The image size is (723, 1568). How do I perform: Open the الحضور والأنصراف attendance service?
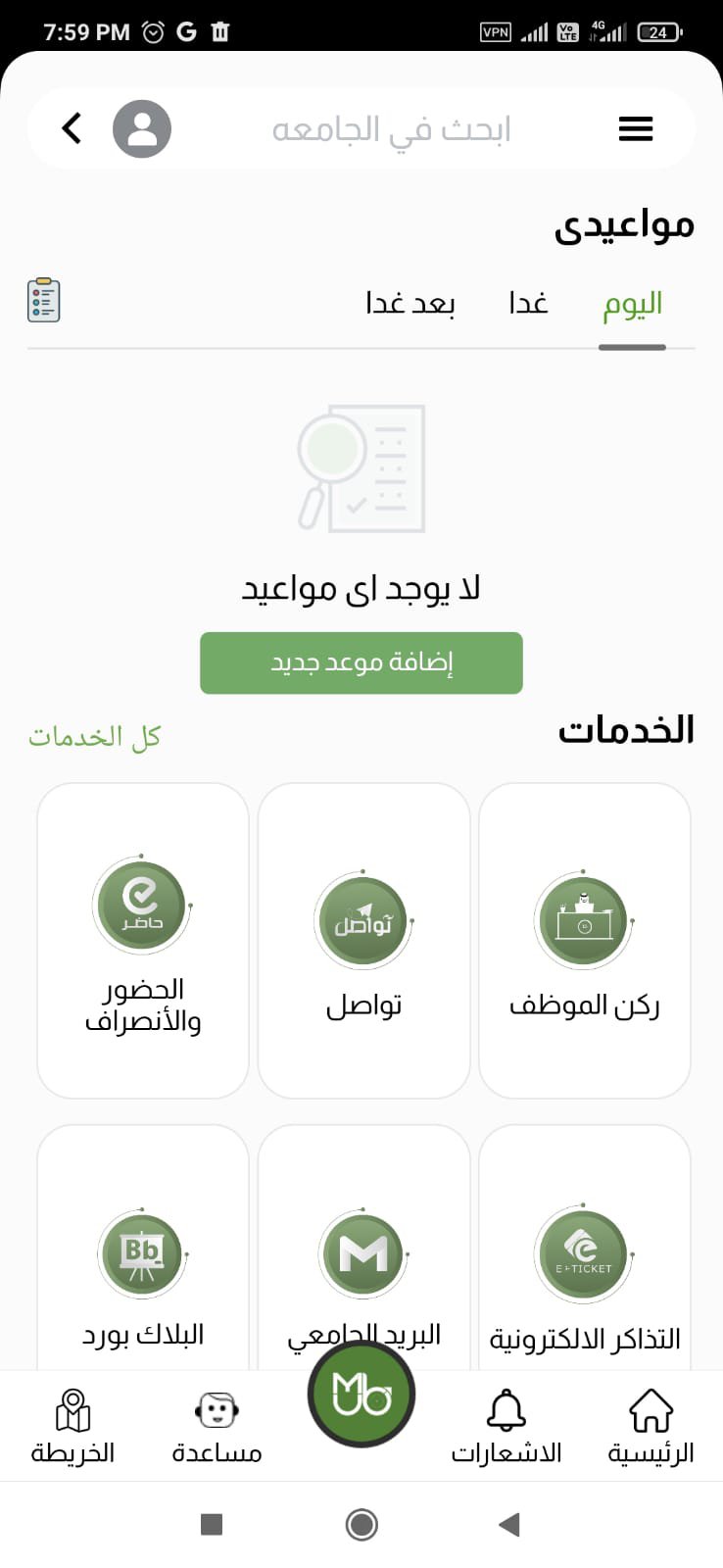(x=141, y=941)
